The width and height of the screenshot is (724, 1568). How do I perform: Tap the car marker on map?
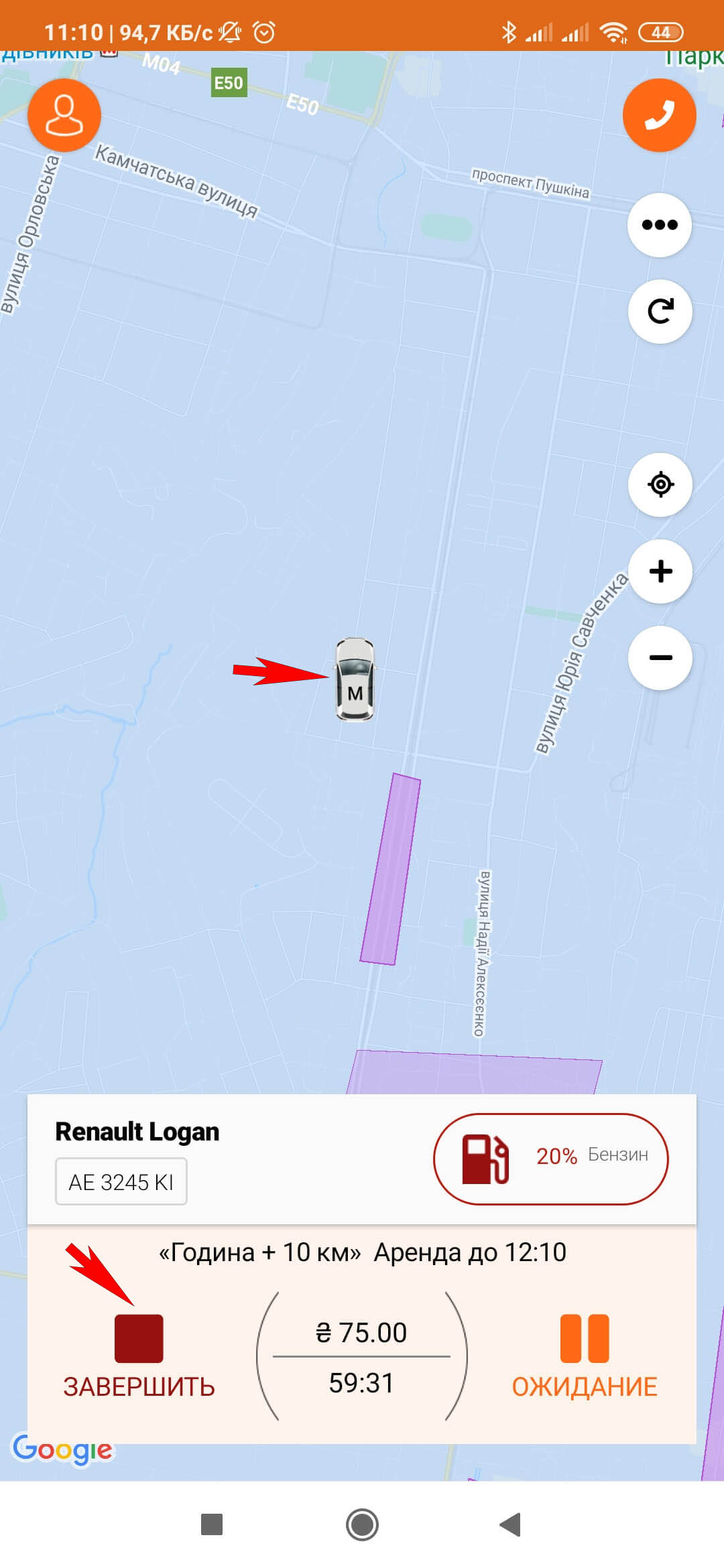tap(355, 679)
